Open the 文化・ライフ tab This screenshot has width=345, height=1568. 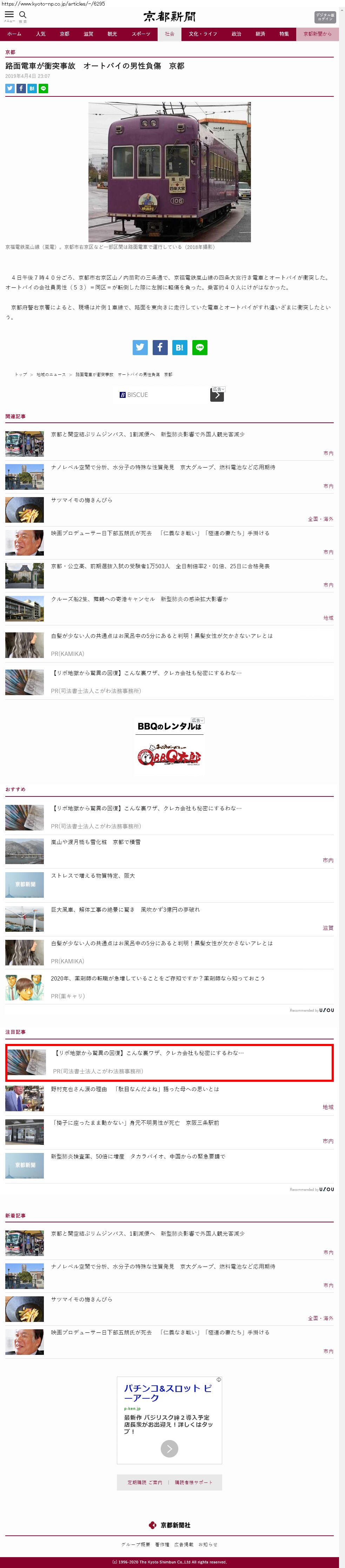(x=203, y=34)
